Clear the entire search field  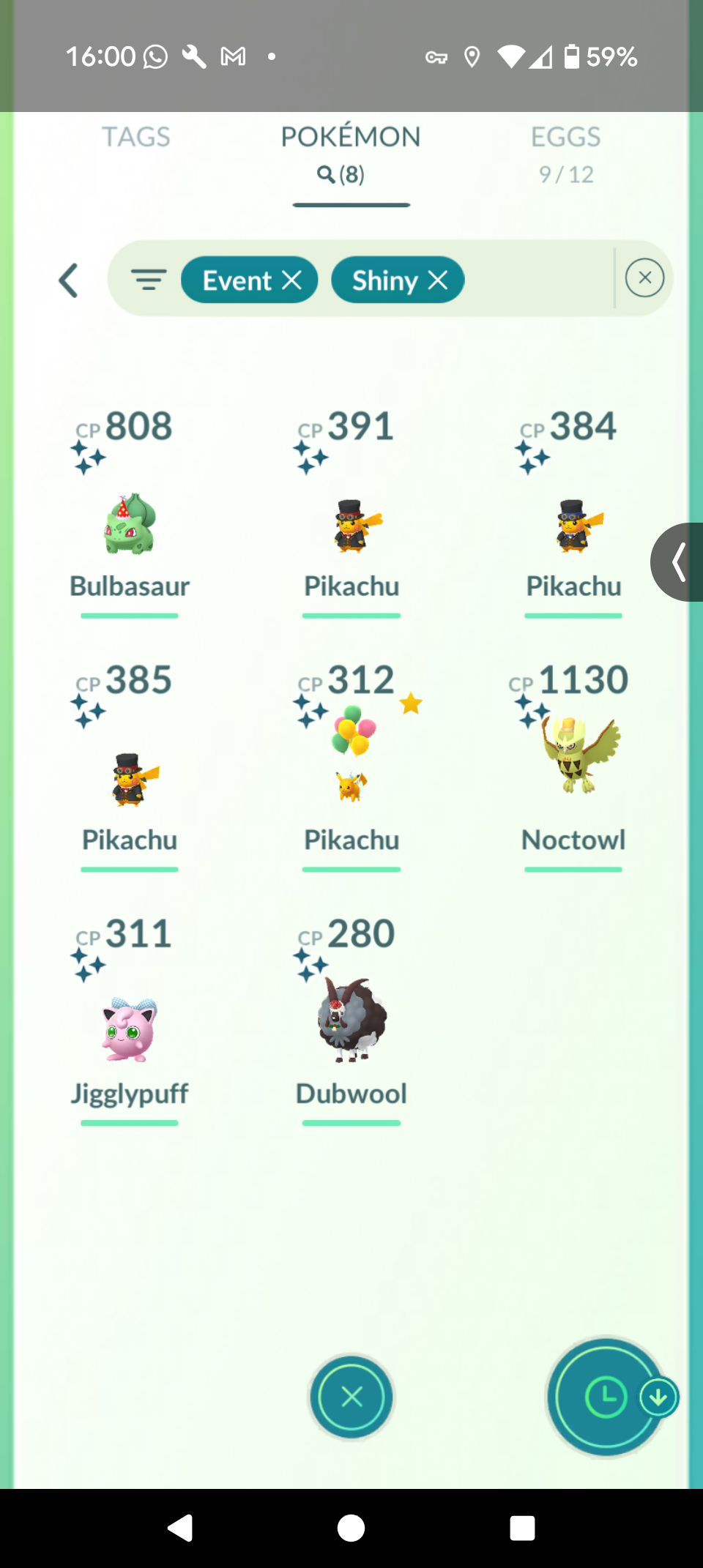(644, 278)
